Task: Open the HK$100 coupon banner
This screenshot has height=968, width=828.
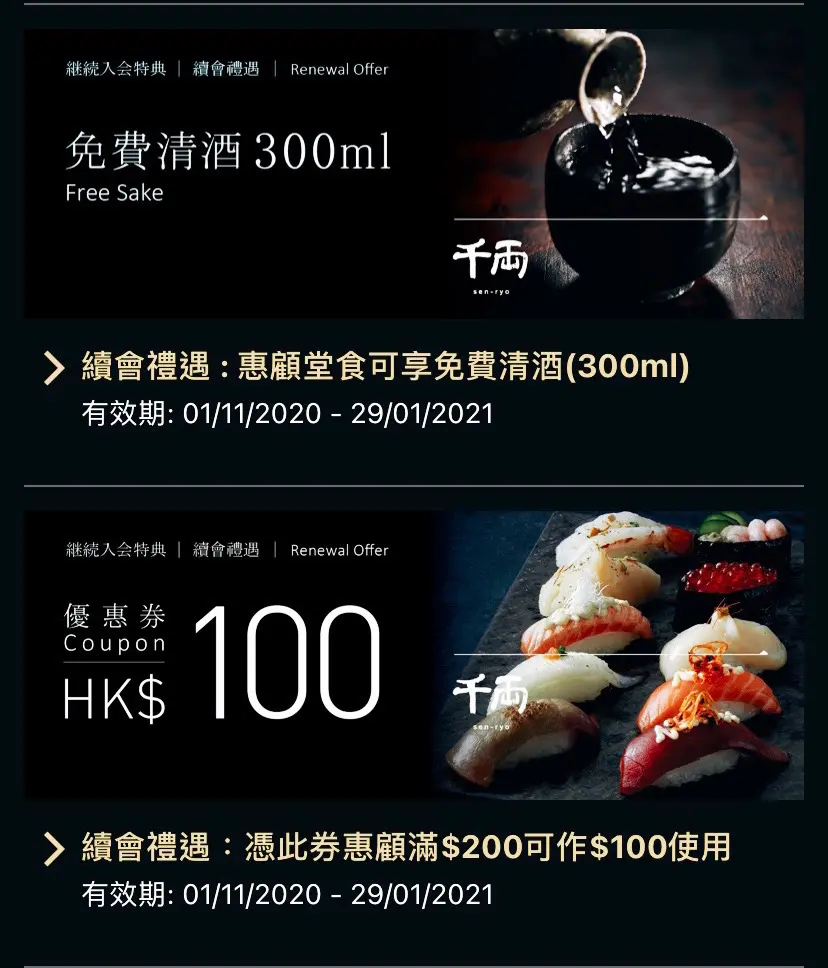Action: (414, 655)
